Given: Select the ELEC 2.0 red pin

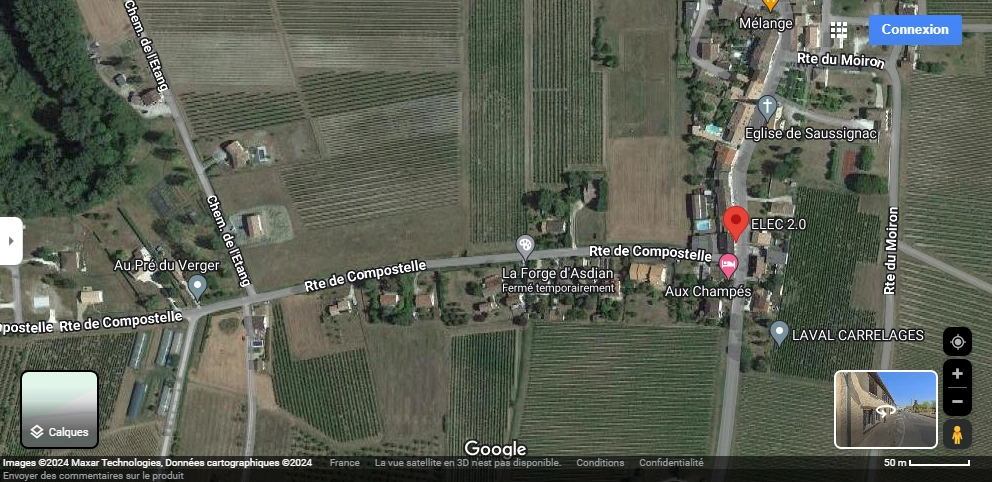Looking at the screenshot, I should click(x=736, y=222).
